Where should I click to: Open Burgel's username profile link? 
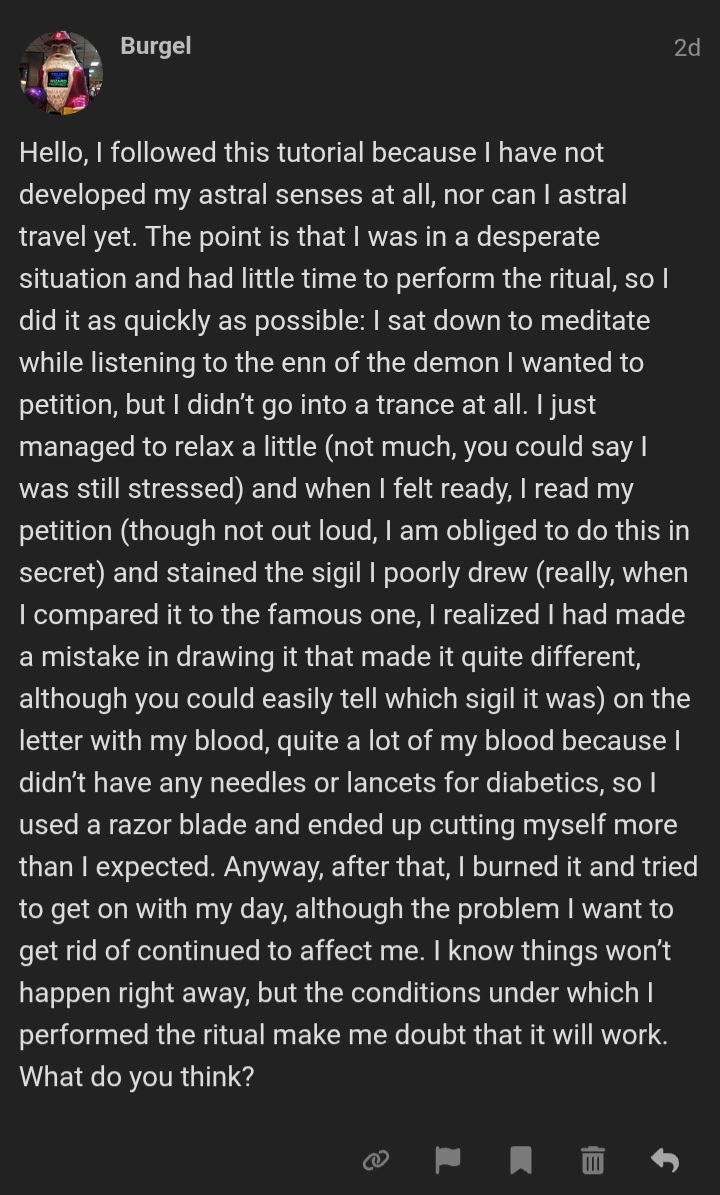[155, 46]
